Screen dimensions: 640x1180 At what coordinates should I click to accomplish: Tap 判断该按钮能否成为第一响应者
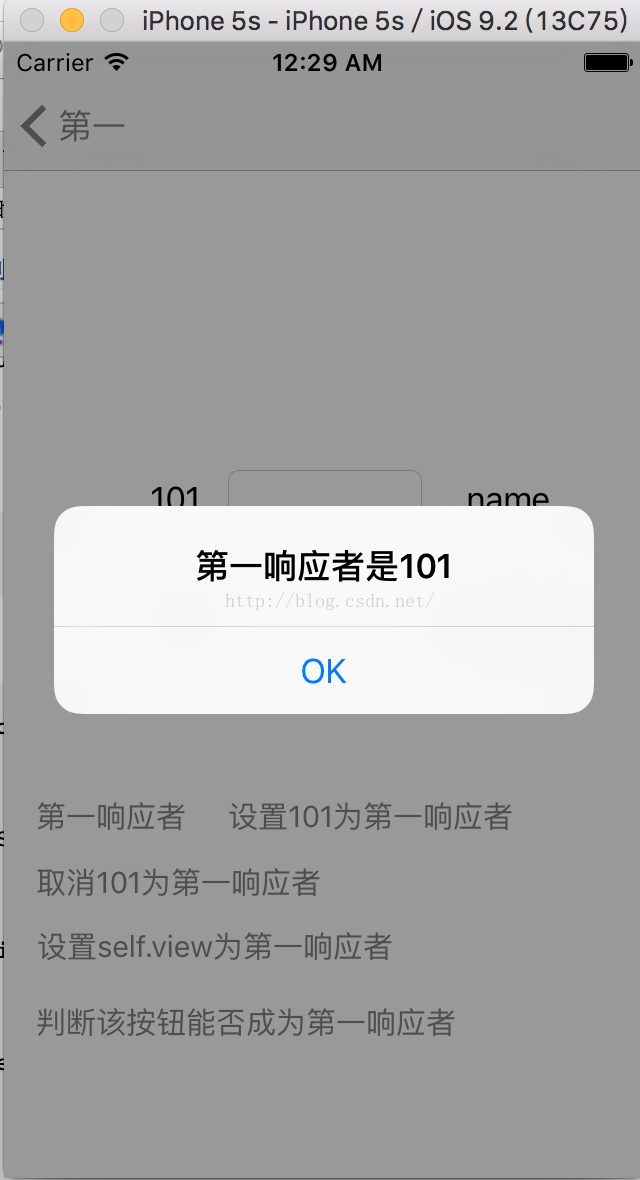245,1023
